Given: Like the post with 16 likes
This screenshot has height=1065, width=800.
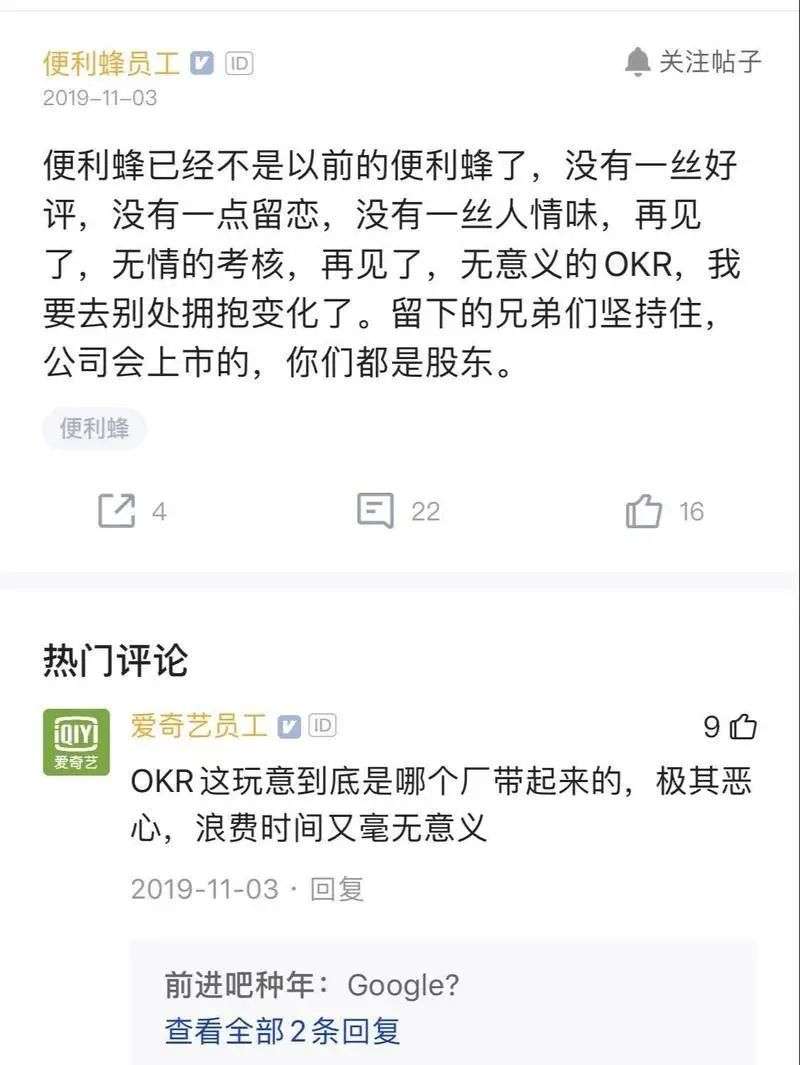Looking at the screenshot, I should 644,511.
